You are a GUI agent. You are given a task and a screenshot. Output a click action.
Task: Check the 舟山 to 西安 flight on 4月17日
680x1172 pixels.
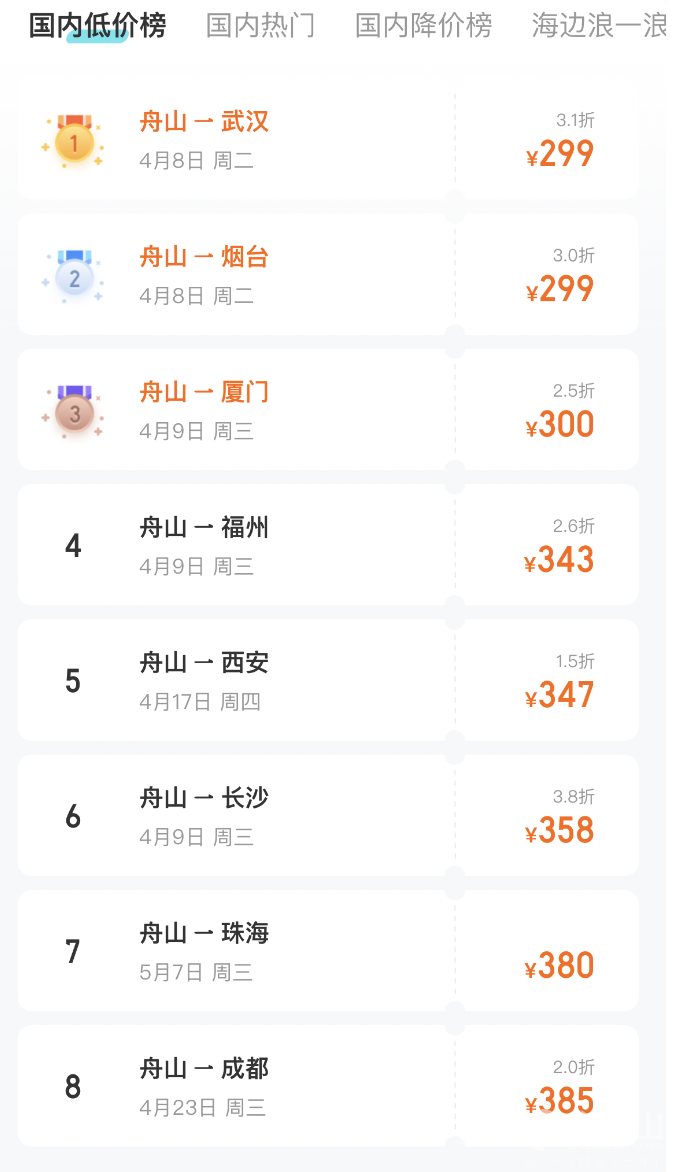328,680
